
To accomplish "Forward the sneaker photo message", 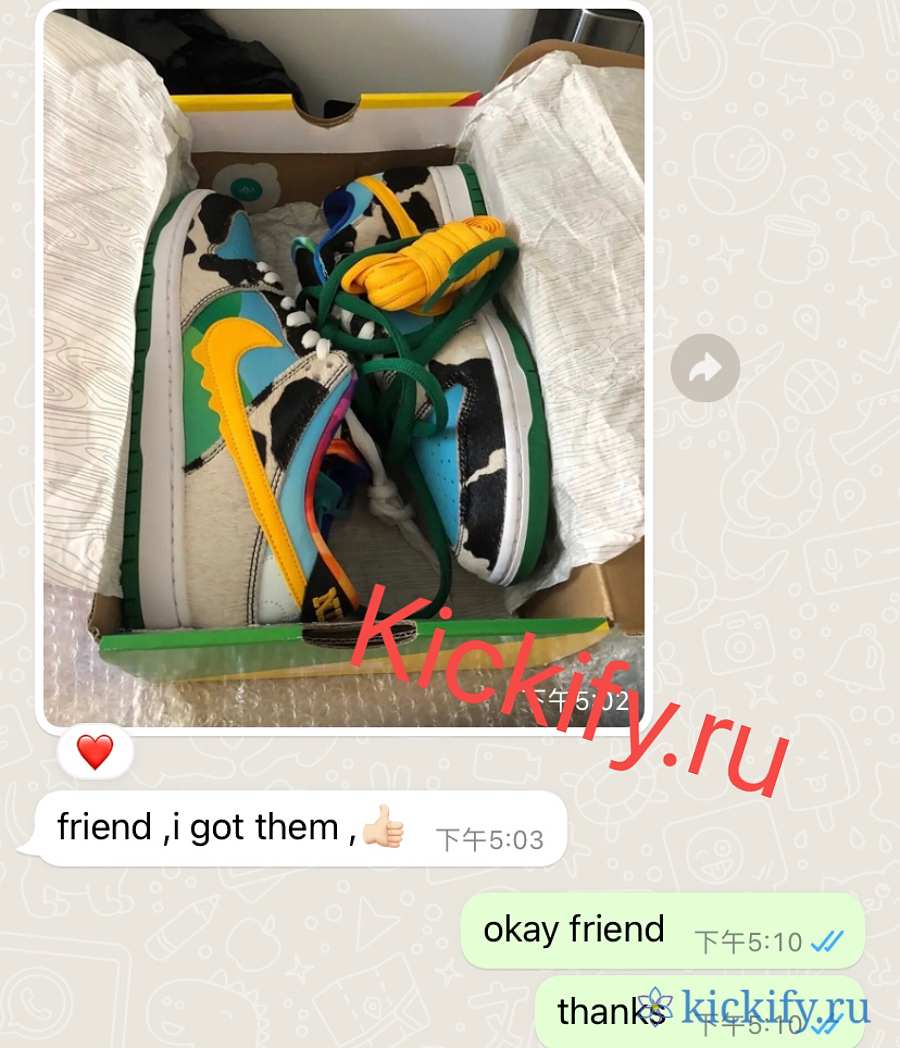I will [x=705, y=368].
